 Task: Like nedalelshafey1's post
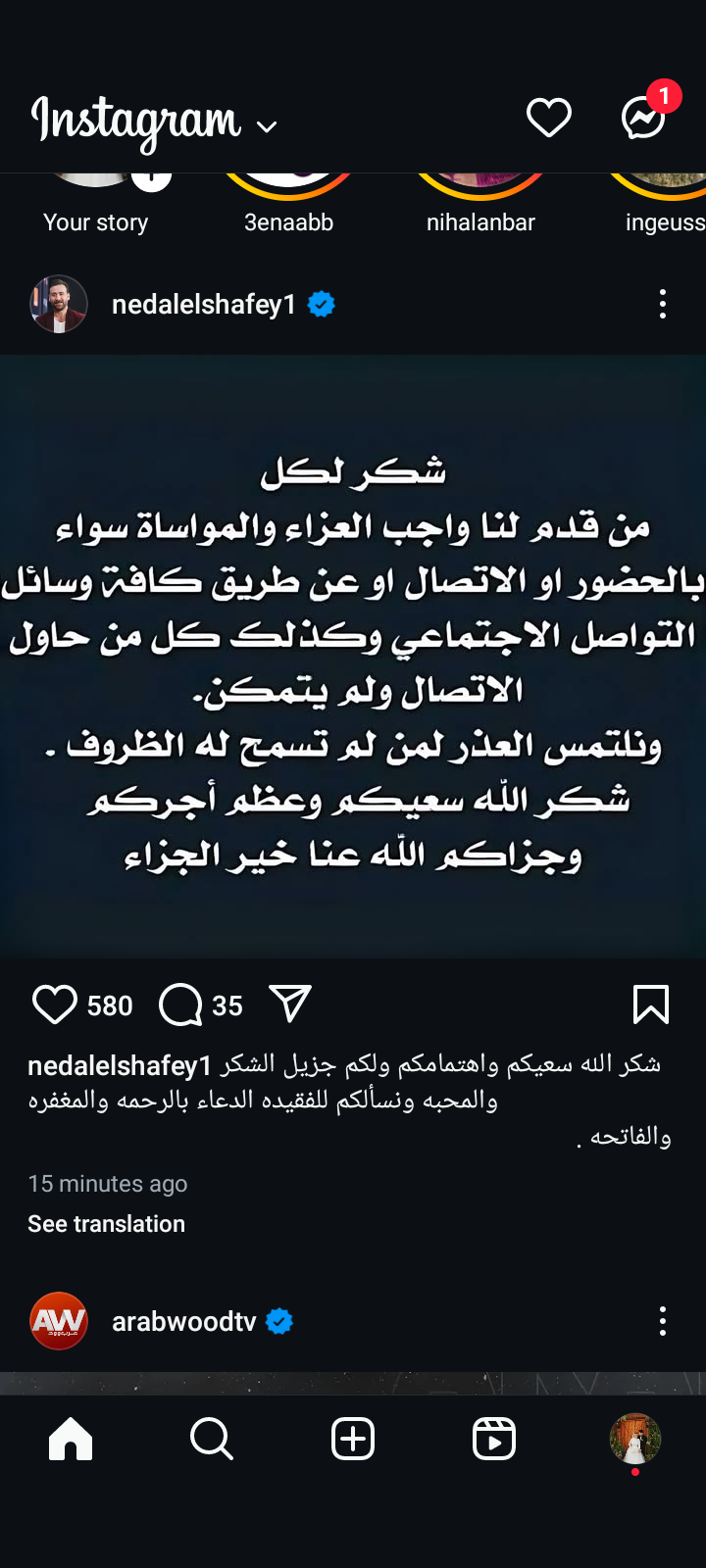point(55,1005)
